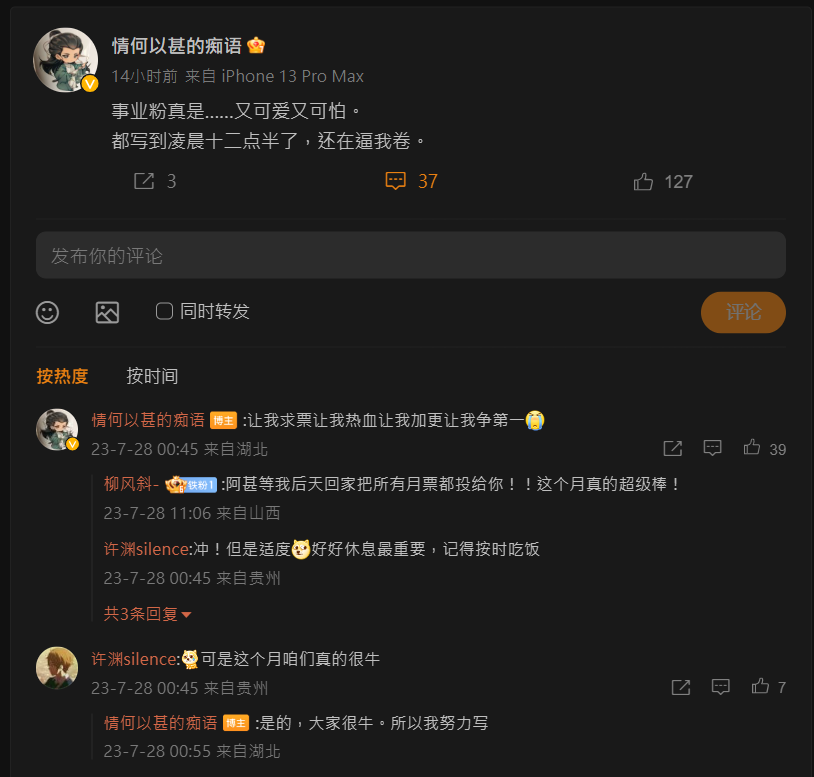Repost the 让我求票 comment
814x777 pixels.
click(673, 448)
